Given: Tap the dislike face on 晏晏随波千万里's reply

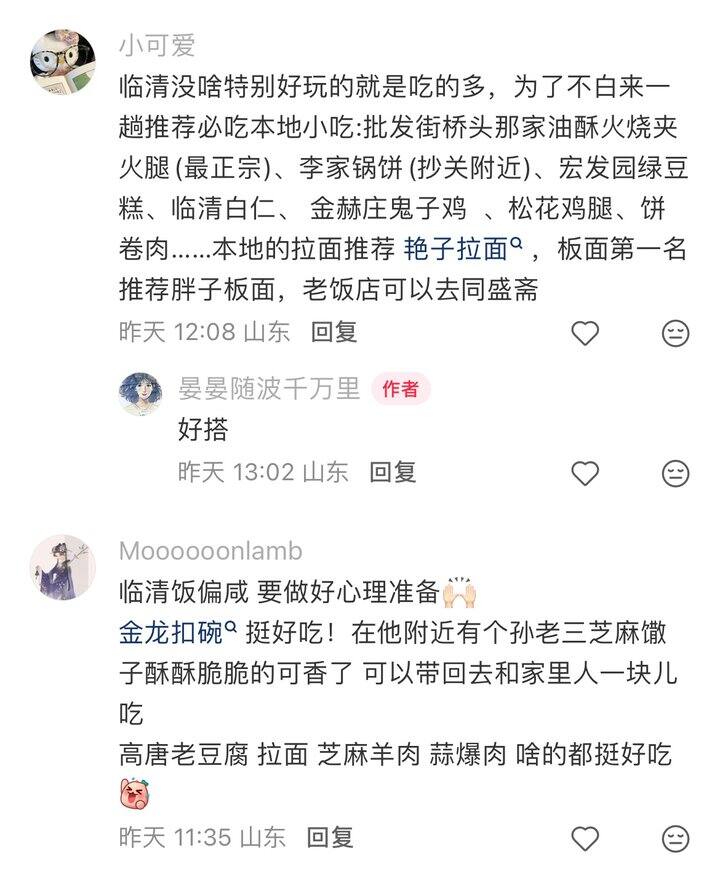Looking at the screenshot, I should pos(676,473).
